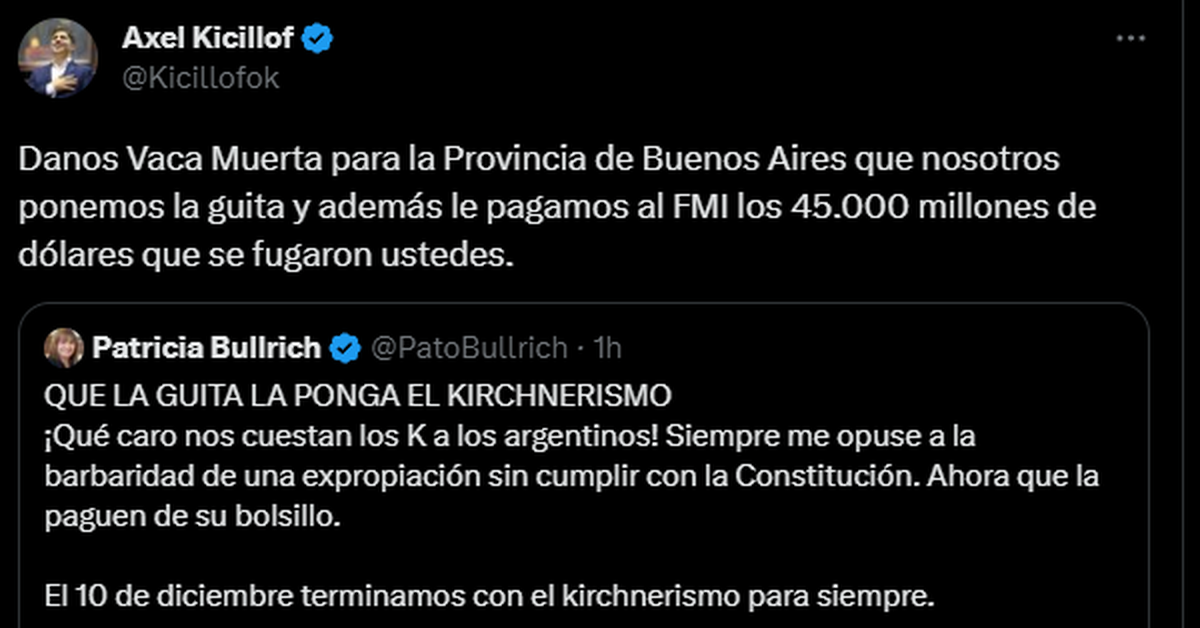Screen dimensions: 1200x628
Task: Open Axel Kicillof's profile picture
Action: click(x=58, y=58)
